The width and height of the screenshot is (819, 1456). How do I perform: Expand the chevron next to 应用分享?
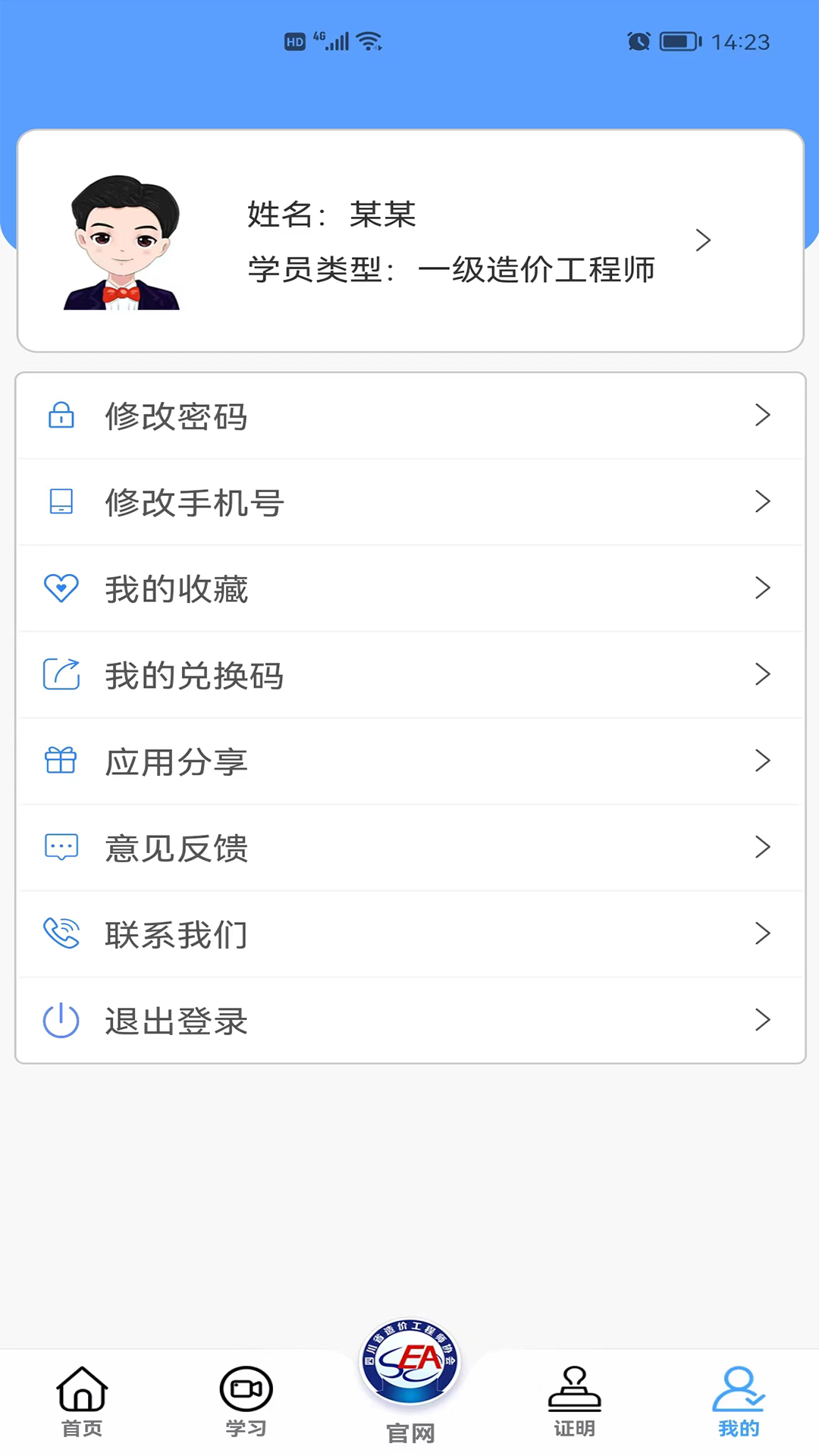(763, 761)
